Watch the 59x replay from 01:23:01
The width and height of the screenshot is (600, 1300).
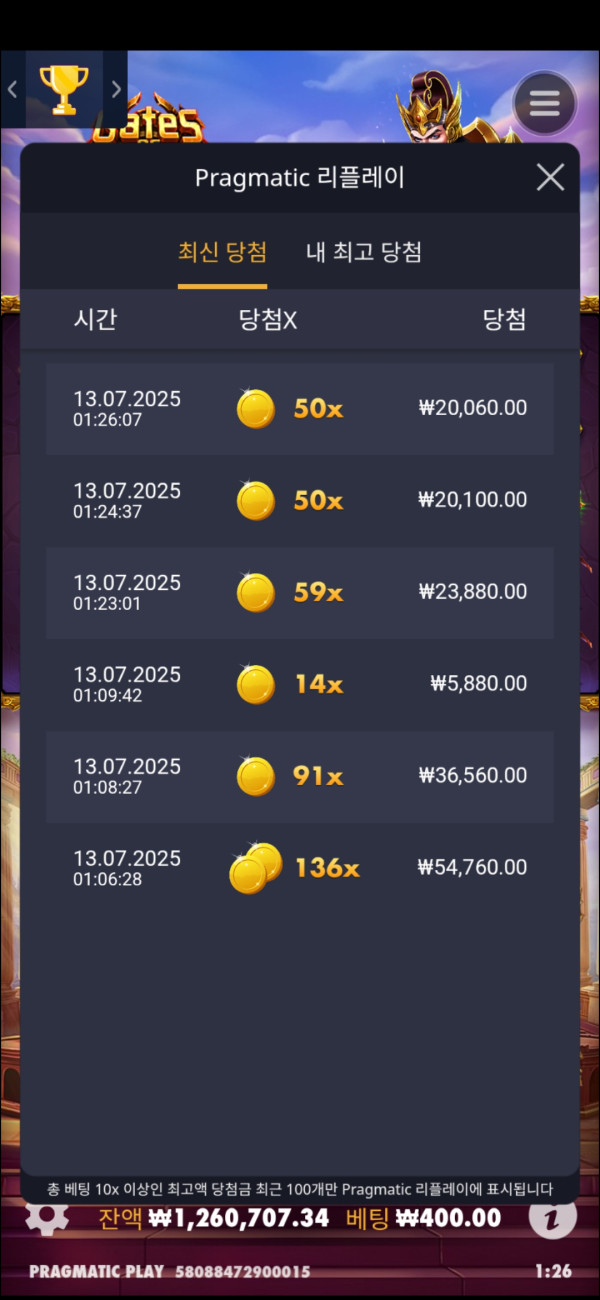[300, 592]
